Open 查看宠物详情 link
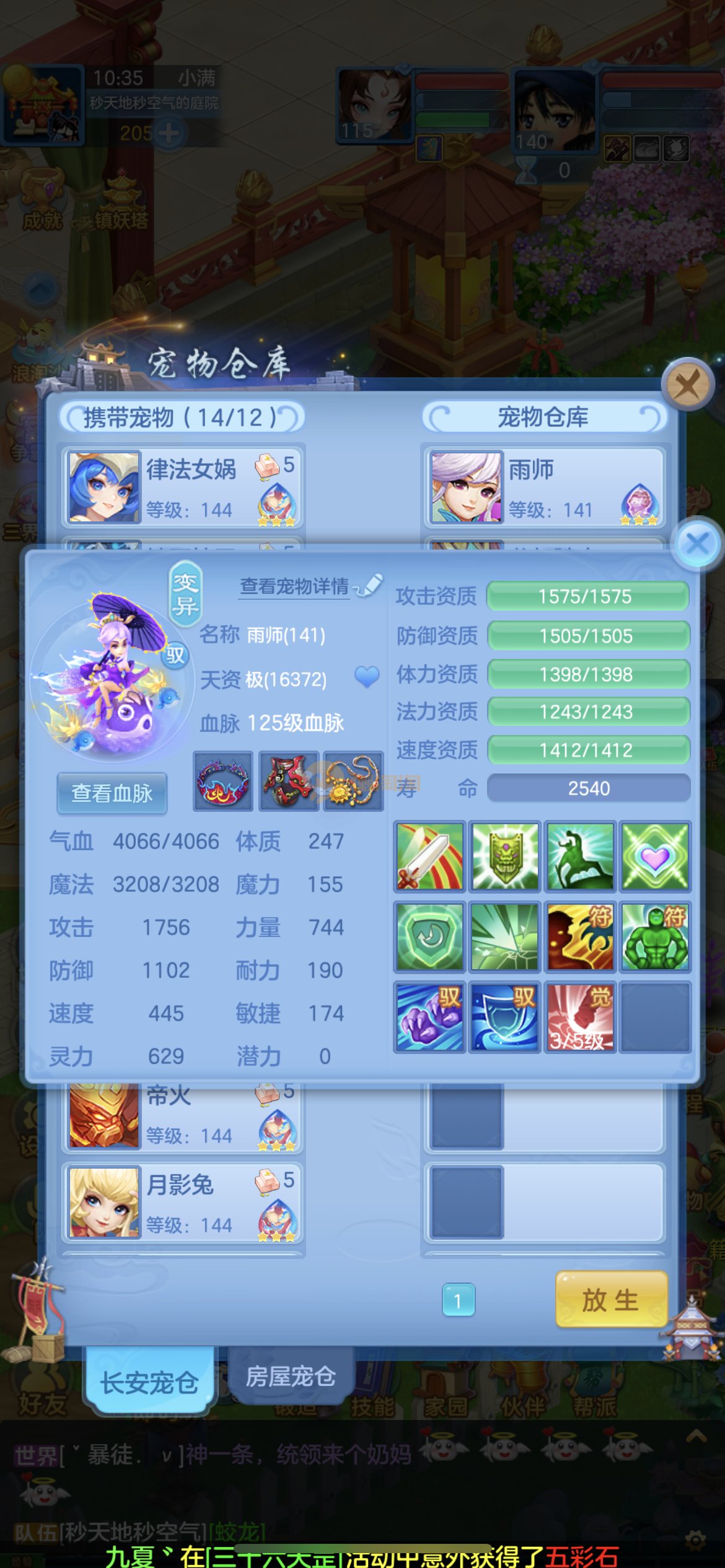 (x=295, y=586)
